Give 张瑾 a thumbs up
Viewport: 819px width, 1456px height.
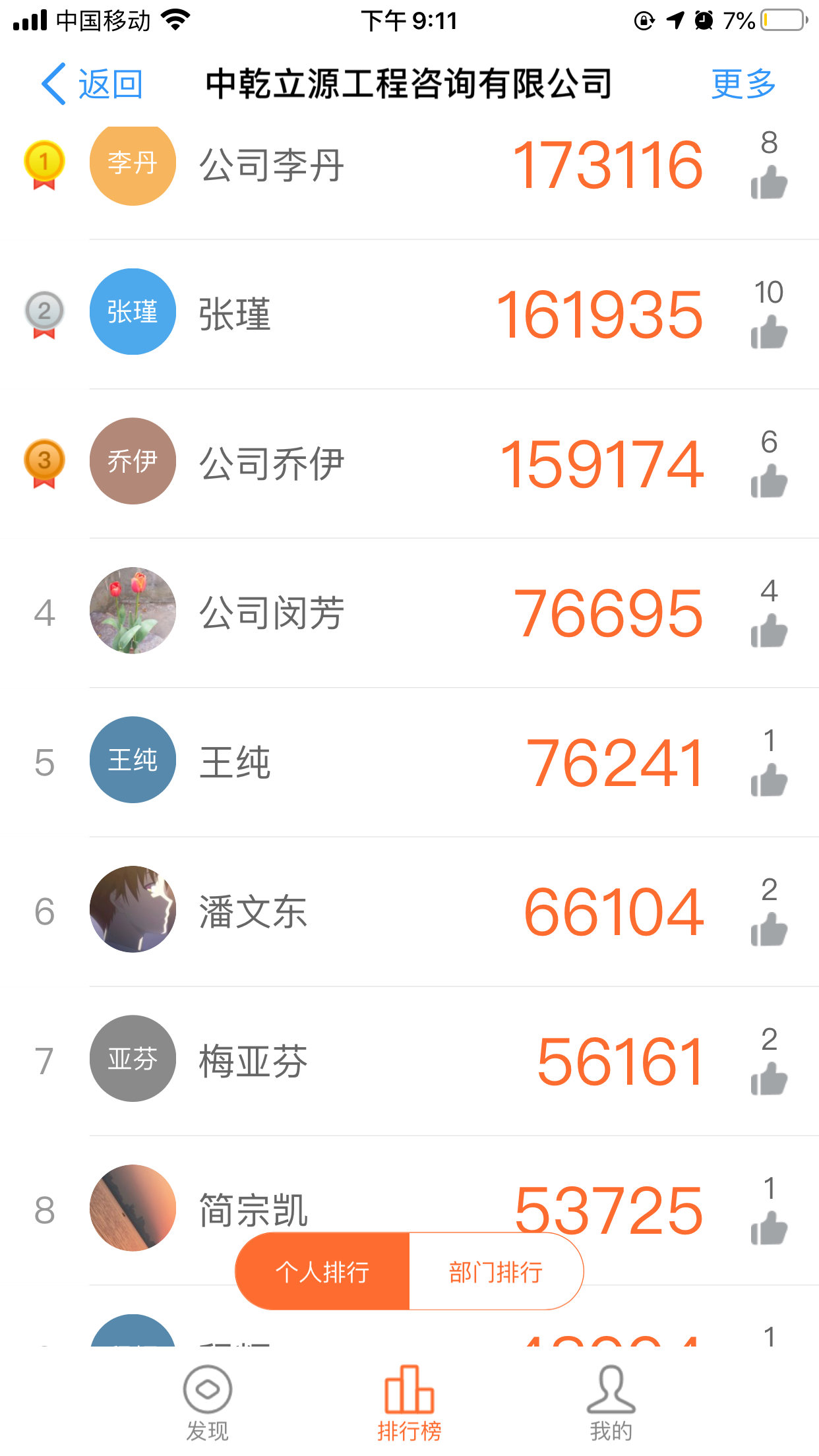click(x=769, y=332)
